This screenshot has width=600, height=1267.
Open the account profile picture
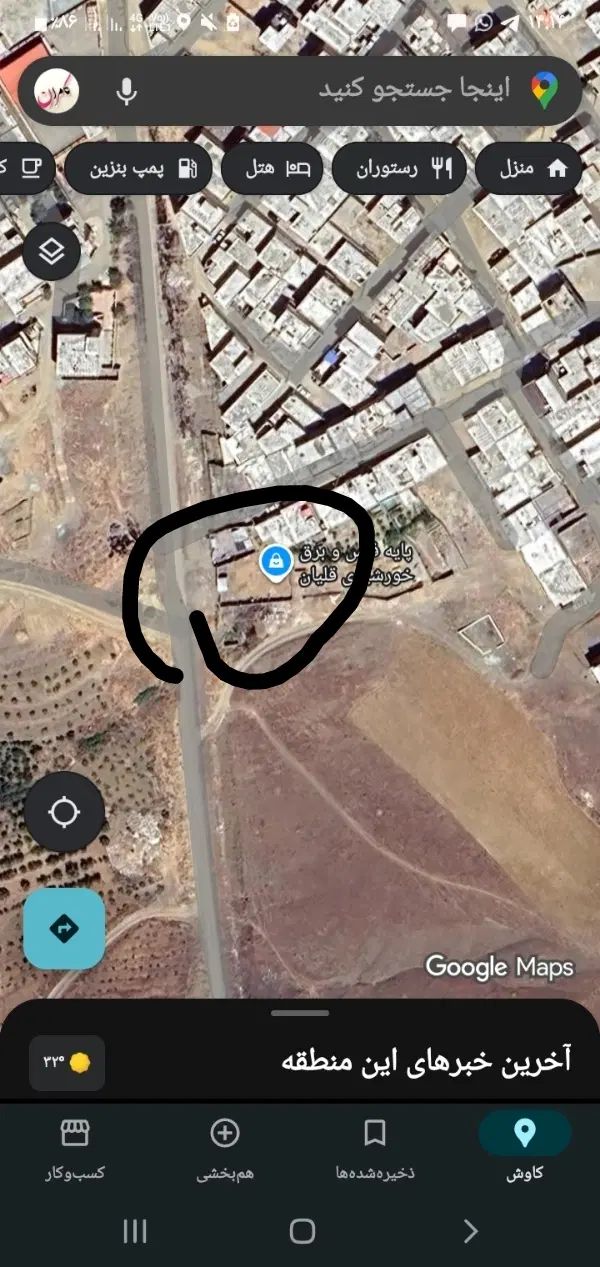(x=56, y=91)
